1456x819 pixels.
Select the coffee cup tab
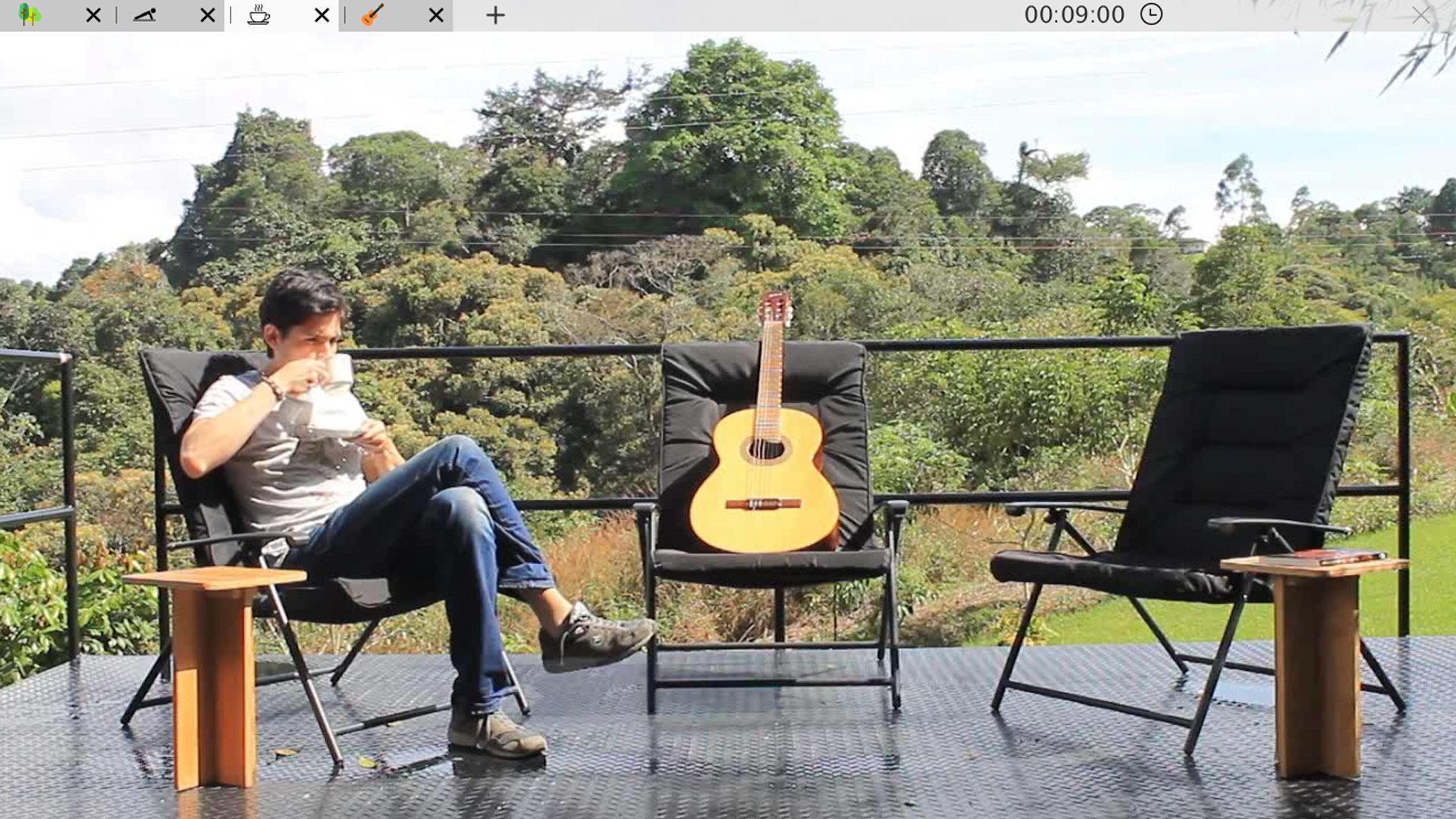point(259,15)
